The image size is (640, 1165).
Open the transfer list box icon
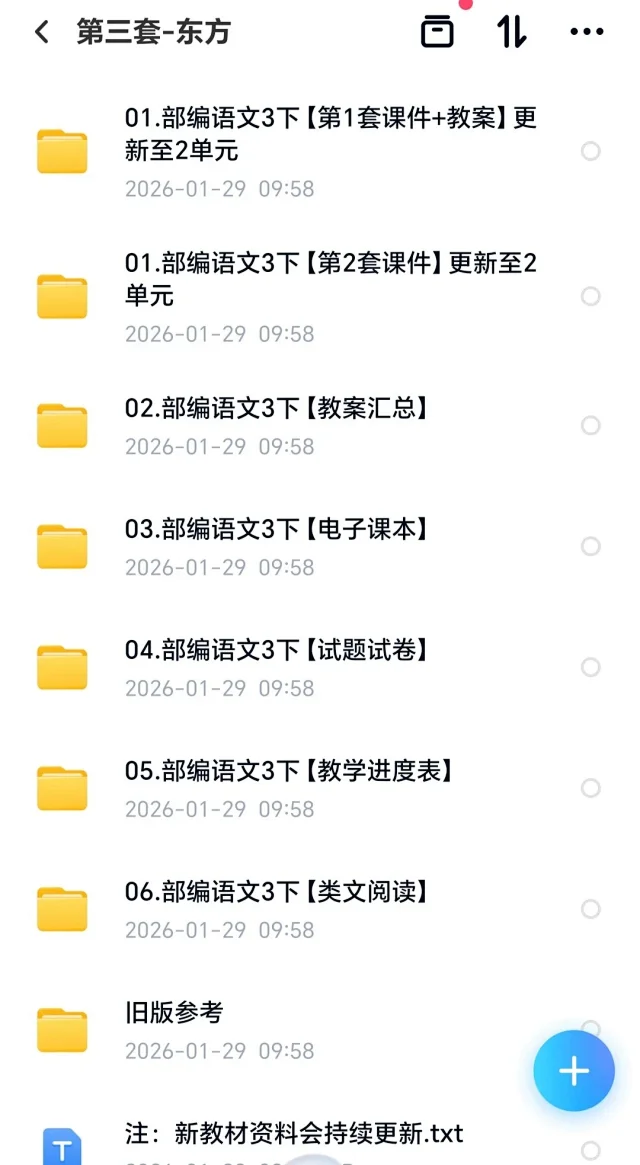pyautogui.click(x=437, y=32)
